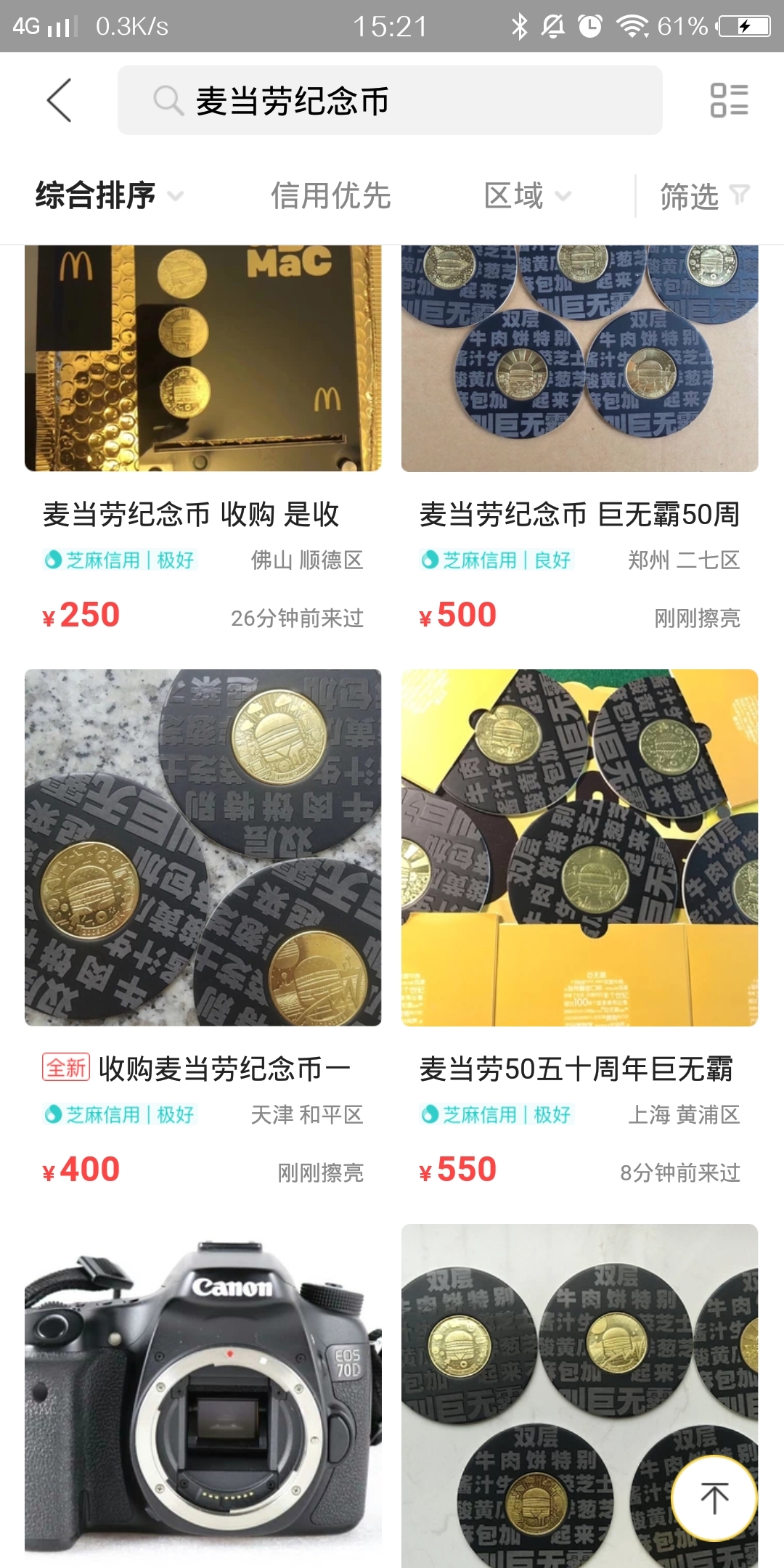Open the 区域 region dropdown
Screen dimensions: 784x1568
tap(527, 196)
